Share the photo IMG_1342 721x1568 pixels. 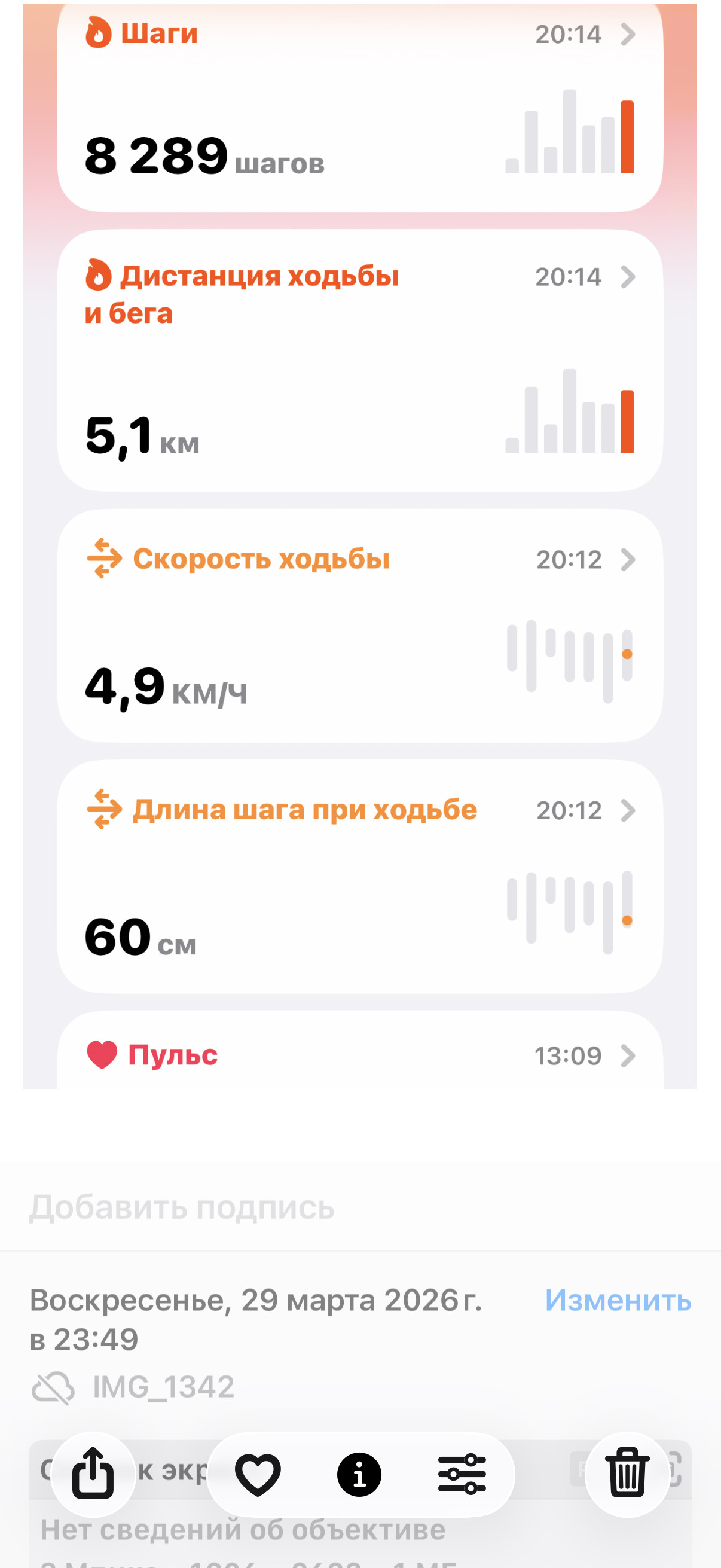93,1474
